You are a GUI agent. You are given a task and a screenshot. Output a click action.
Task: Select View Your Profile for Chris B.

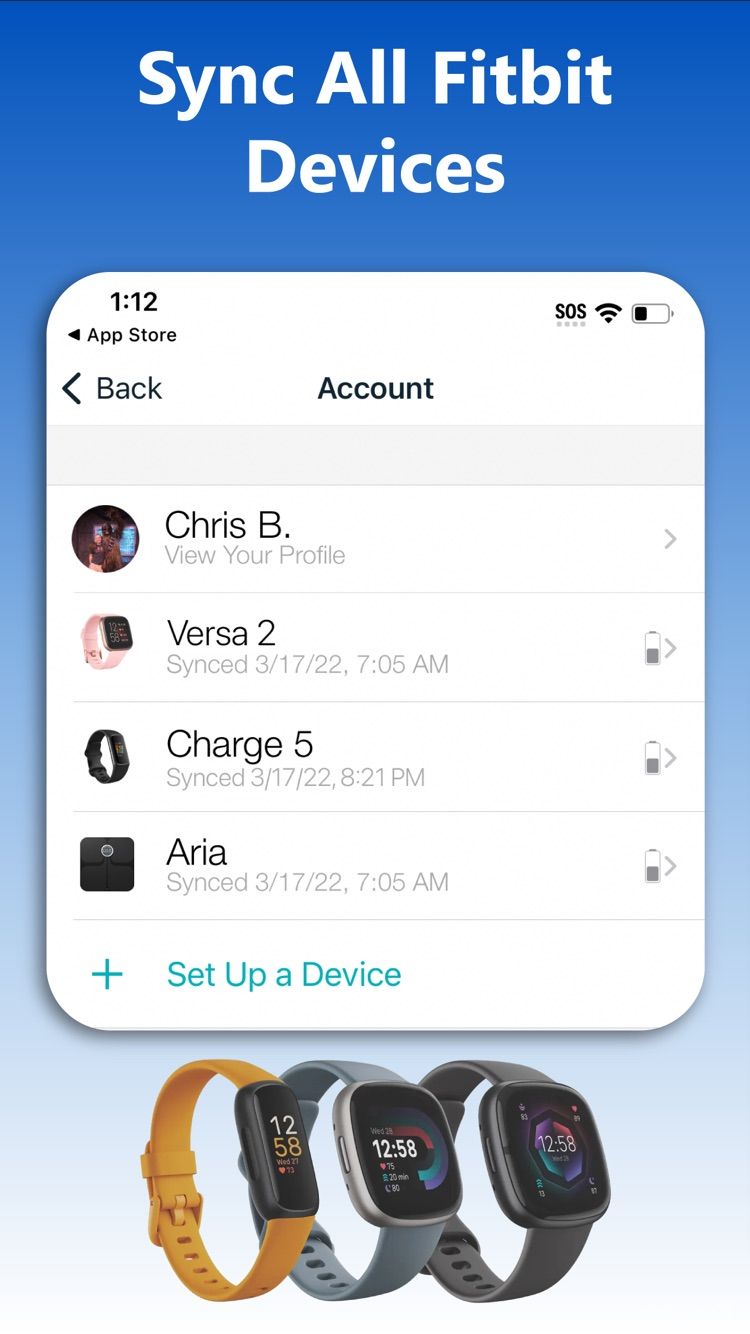pyautogui.click(x=254, y=555)
